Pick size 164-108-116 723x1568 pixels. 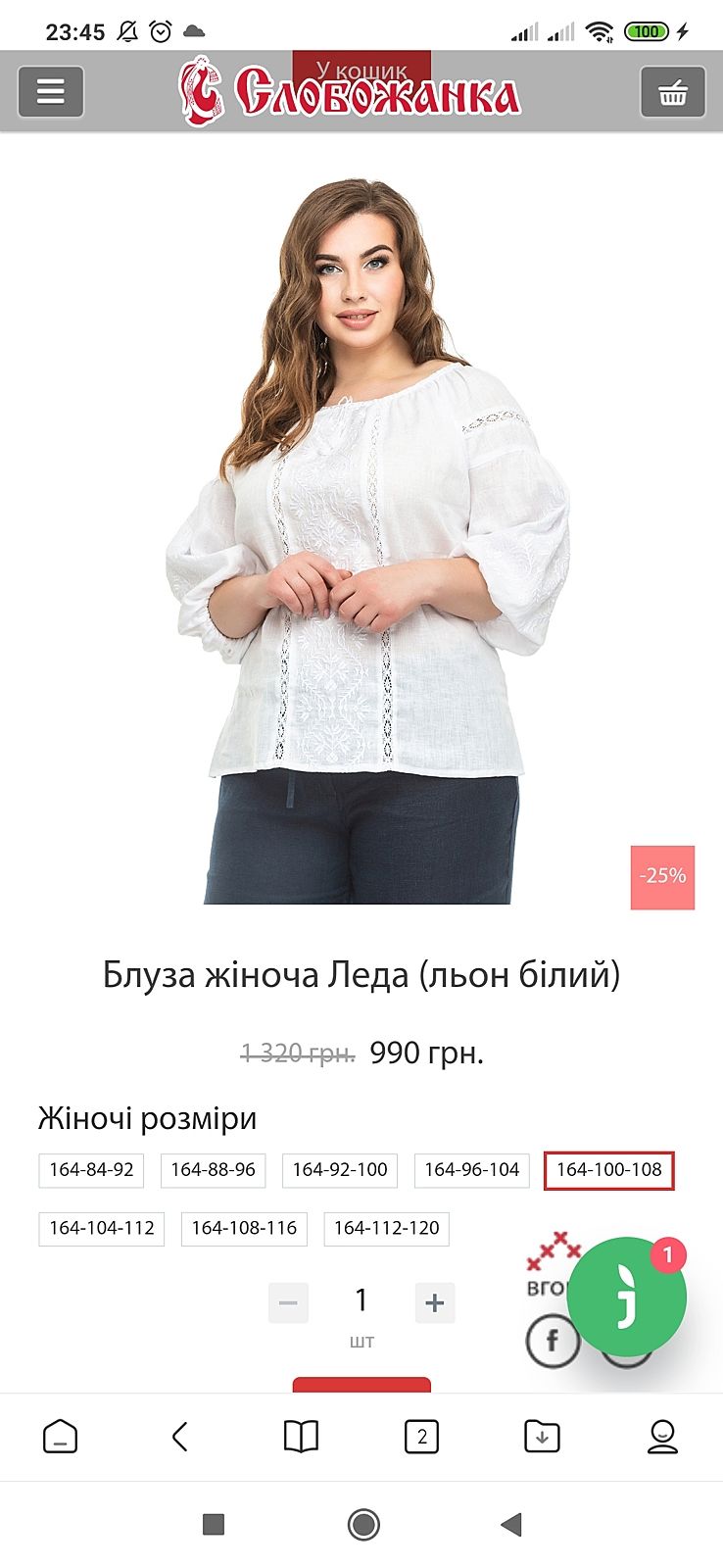tap(244, 1228)
